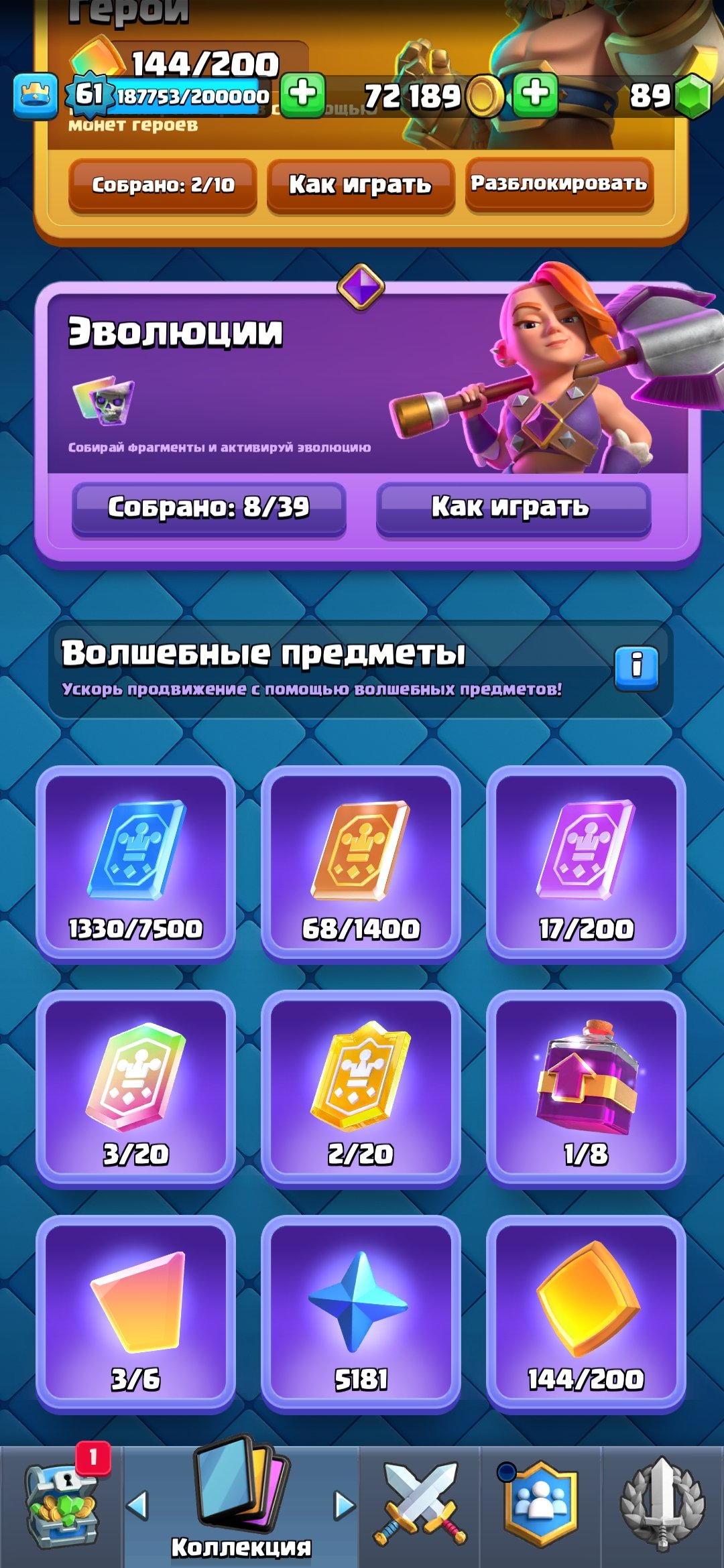This screenshot has width=724, height=1568.
Task: Select the blue wild card 1330/7500
Action: (135, 863)
